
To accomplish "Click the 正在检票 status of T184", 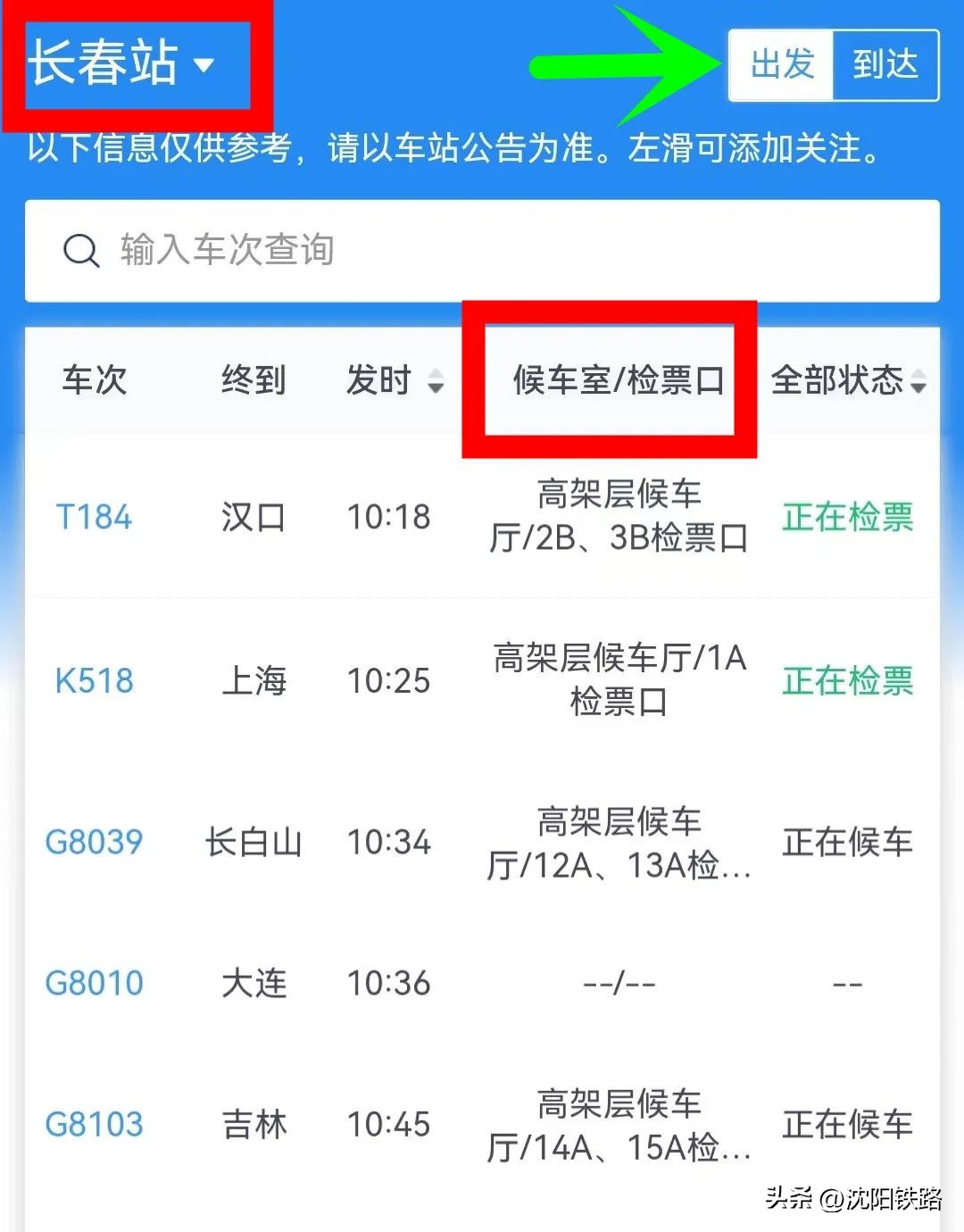I will click(x=847, y=516).
